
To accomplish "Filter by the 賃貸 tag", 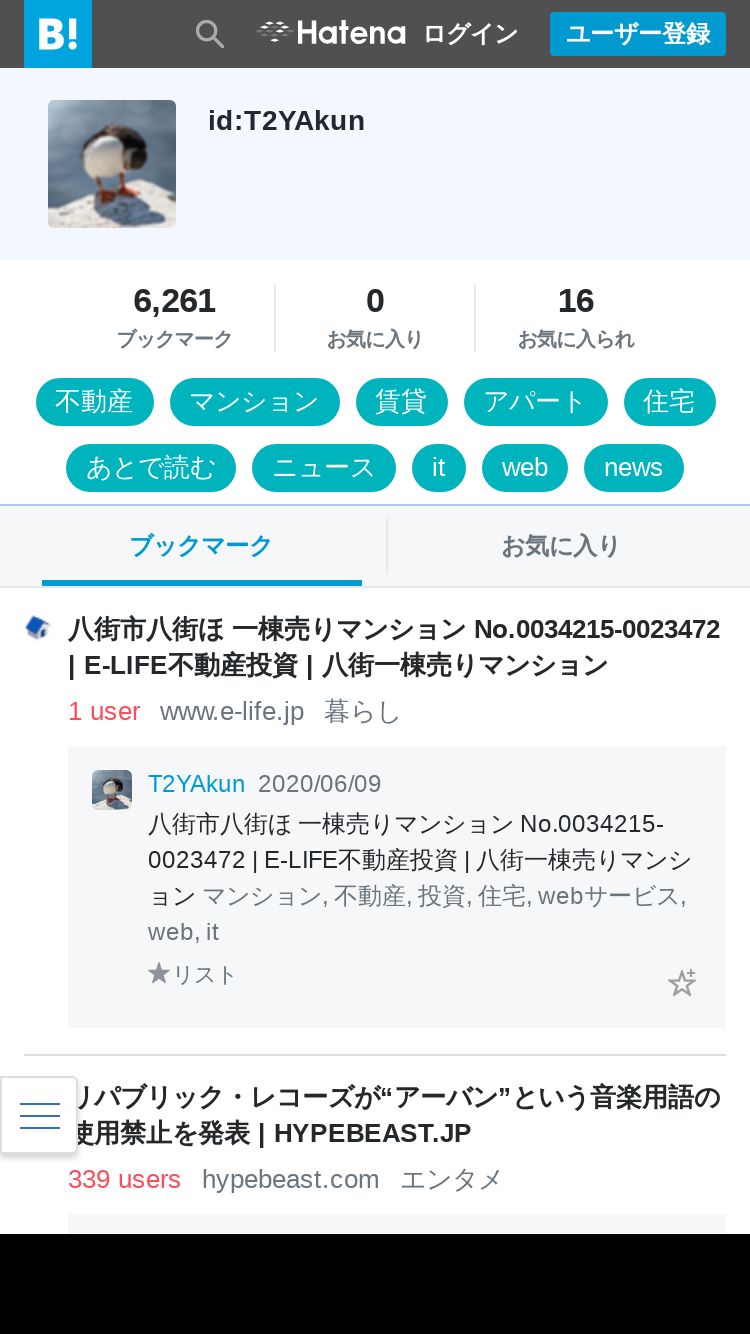I will click(x=402, y=402).
